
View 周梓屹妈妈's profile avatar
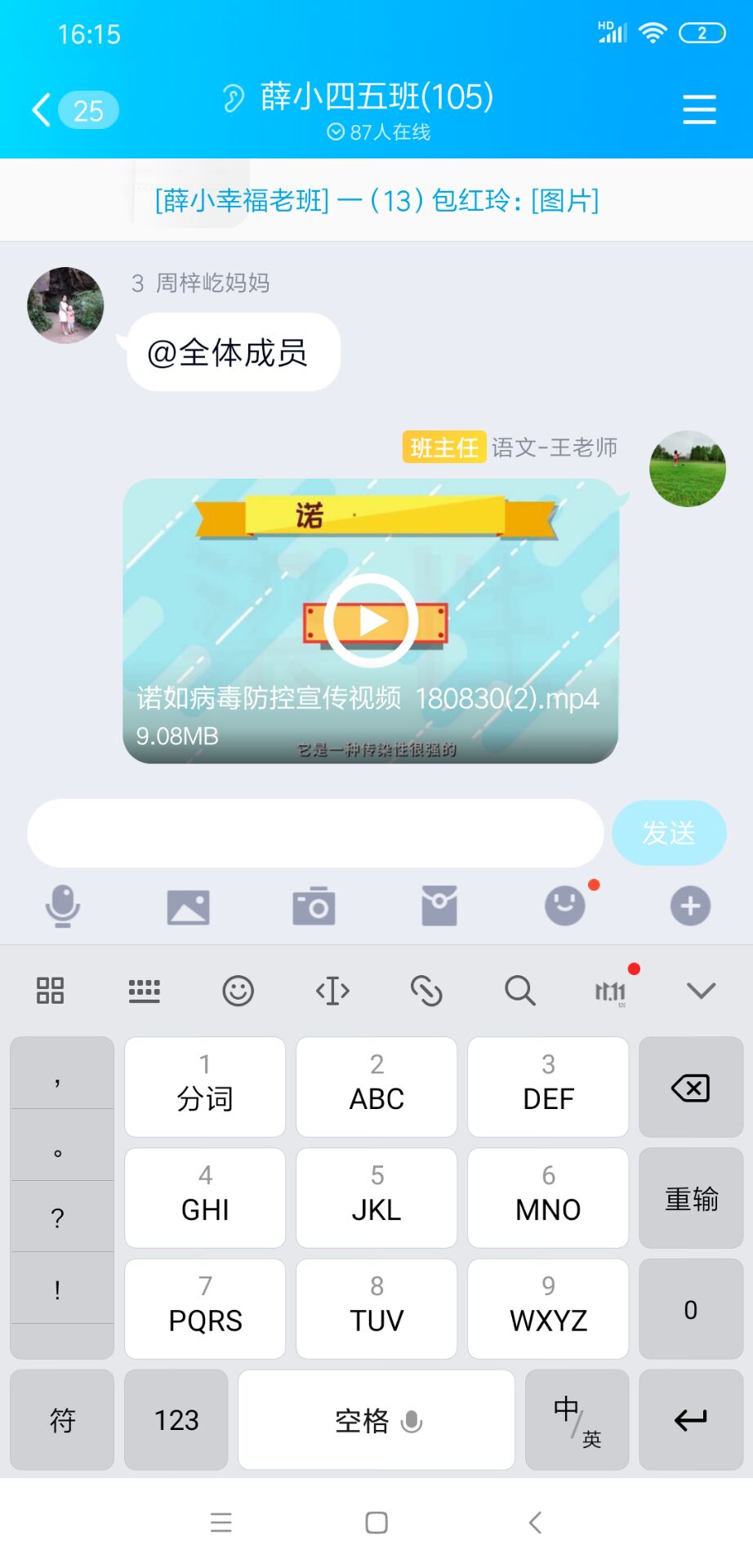pos(65,305)
